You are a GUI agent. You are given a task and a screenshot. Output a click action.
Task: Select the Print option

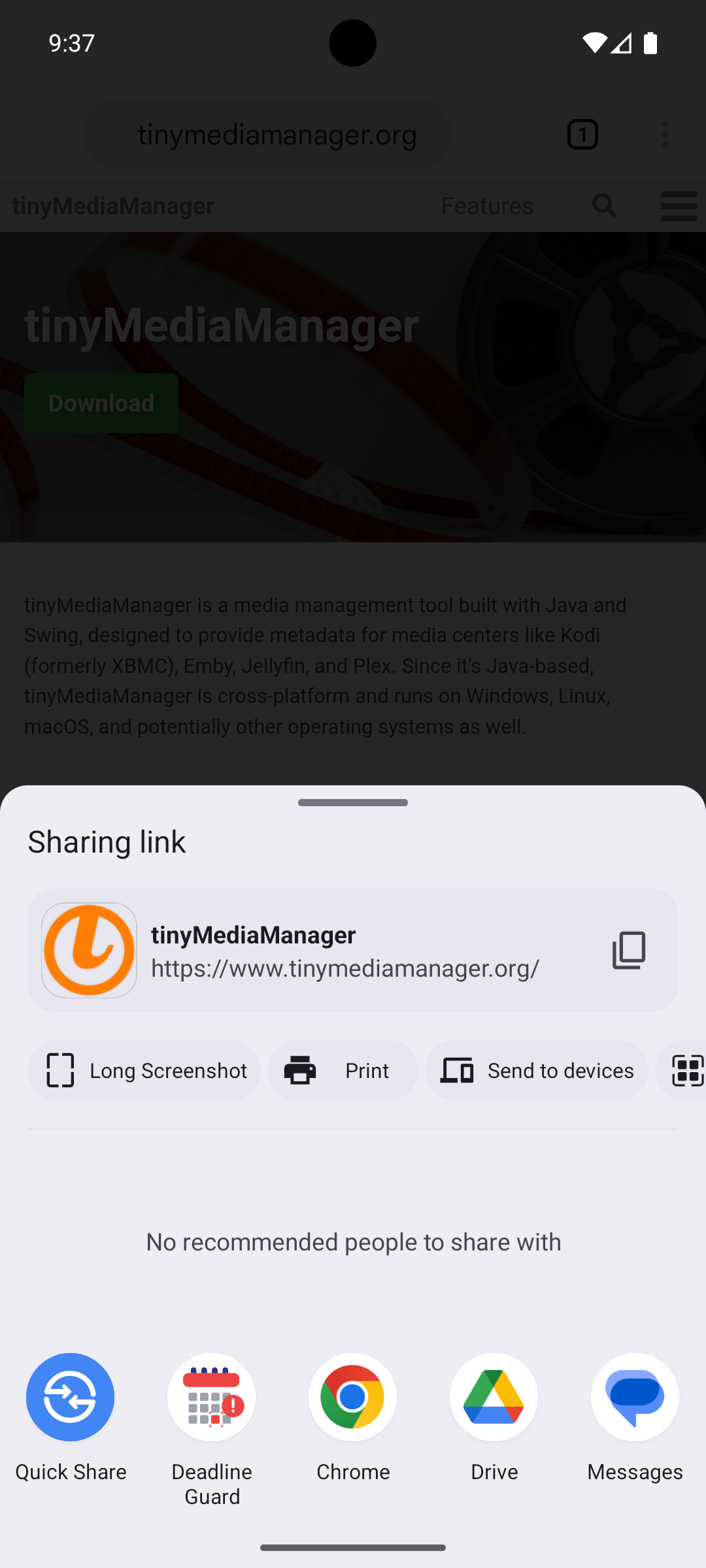[x=343, y=1070]
